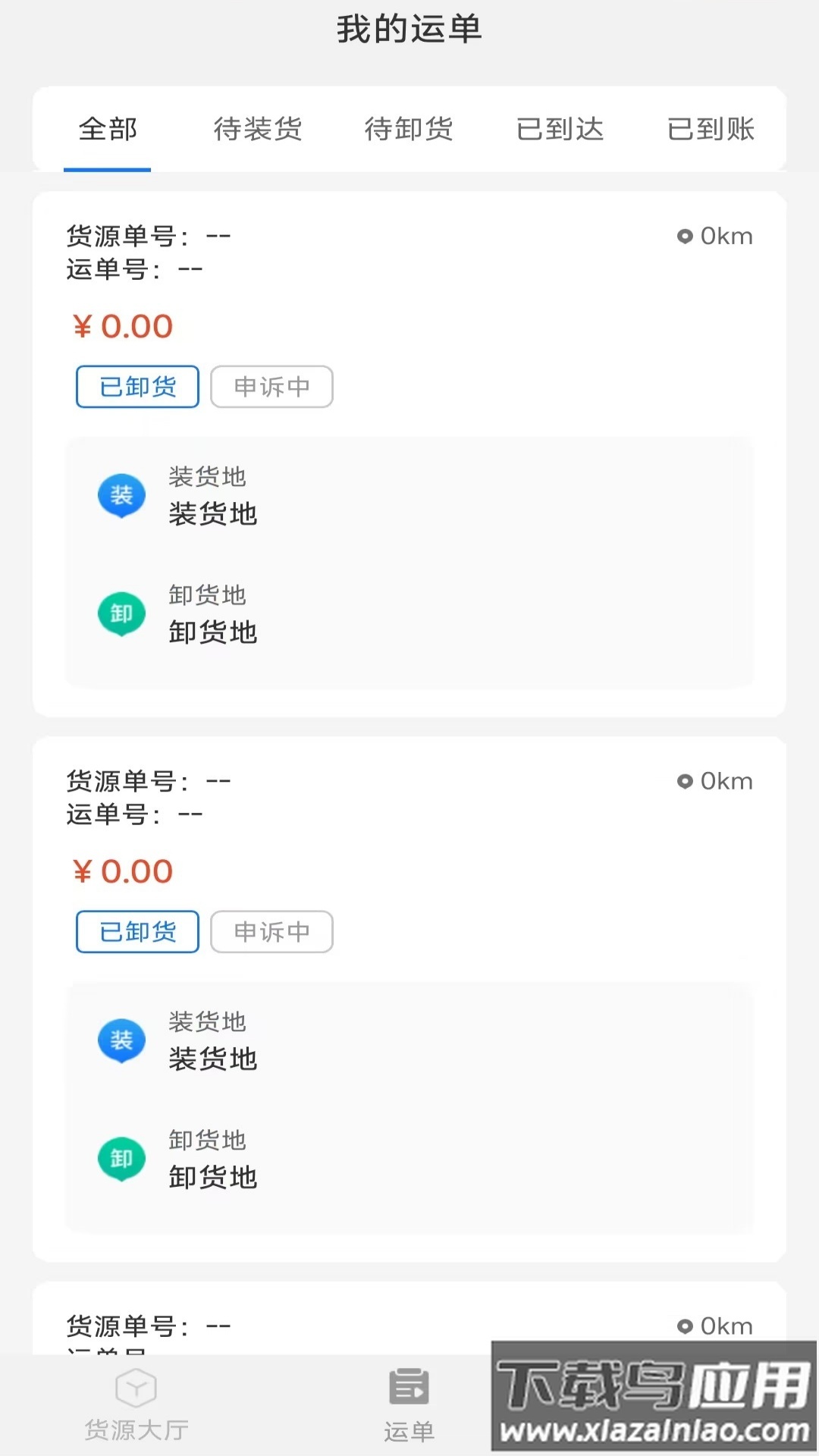Click the 申诉中 button on first card
Image resolution: width=819 pixels, height=1456 pixels.
tap(271, 387)
